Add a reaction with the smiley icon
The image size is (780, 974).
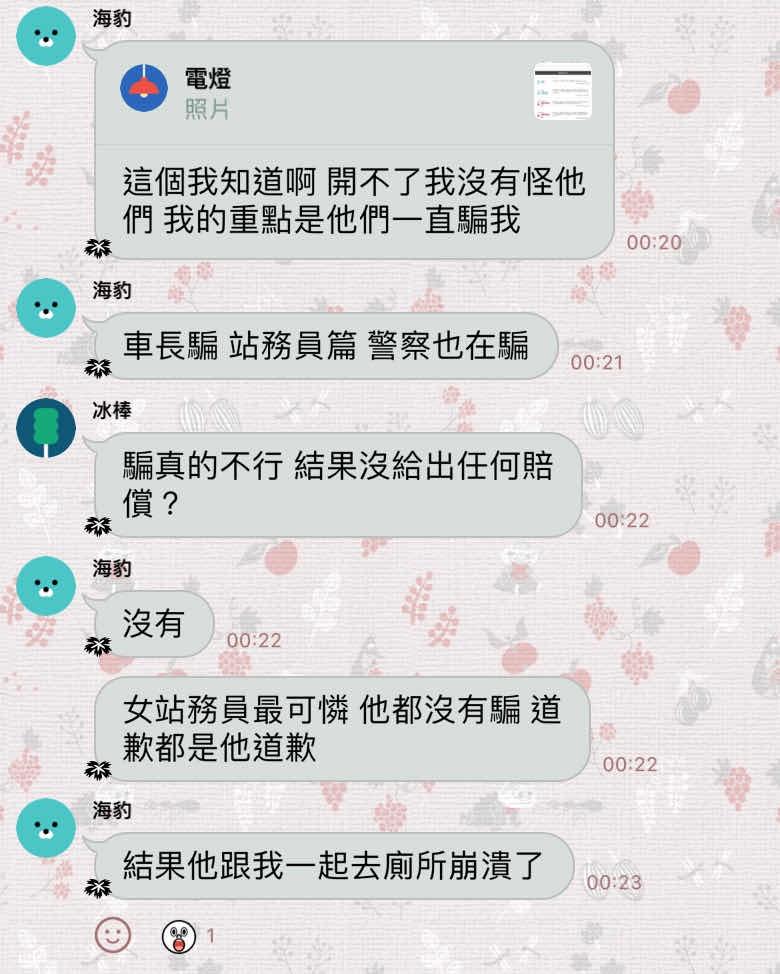(x=113, y=935)
